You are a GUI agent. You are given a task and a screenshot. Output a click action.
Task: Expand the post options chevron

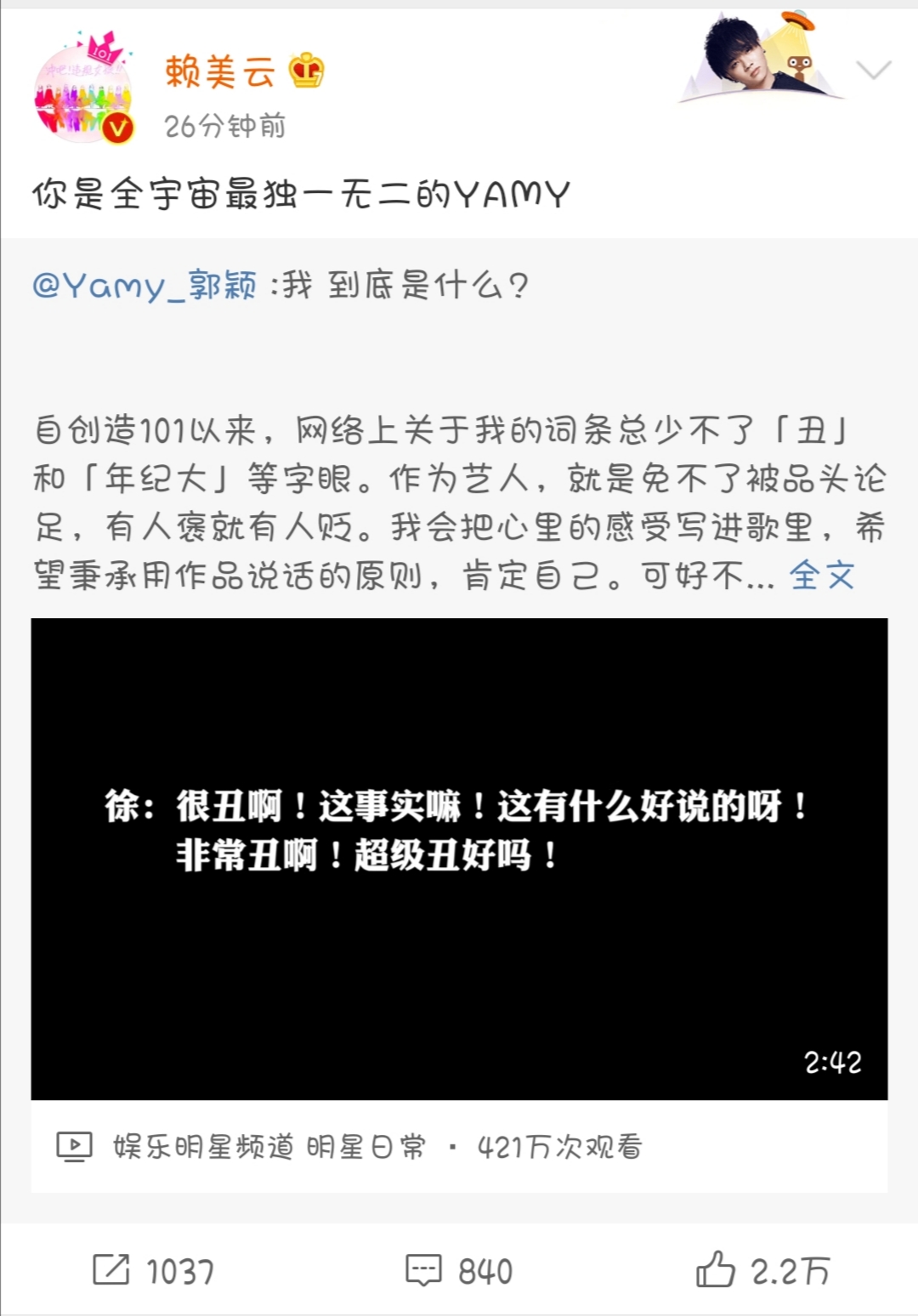point(873,71)
